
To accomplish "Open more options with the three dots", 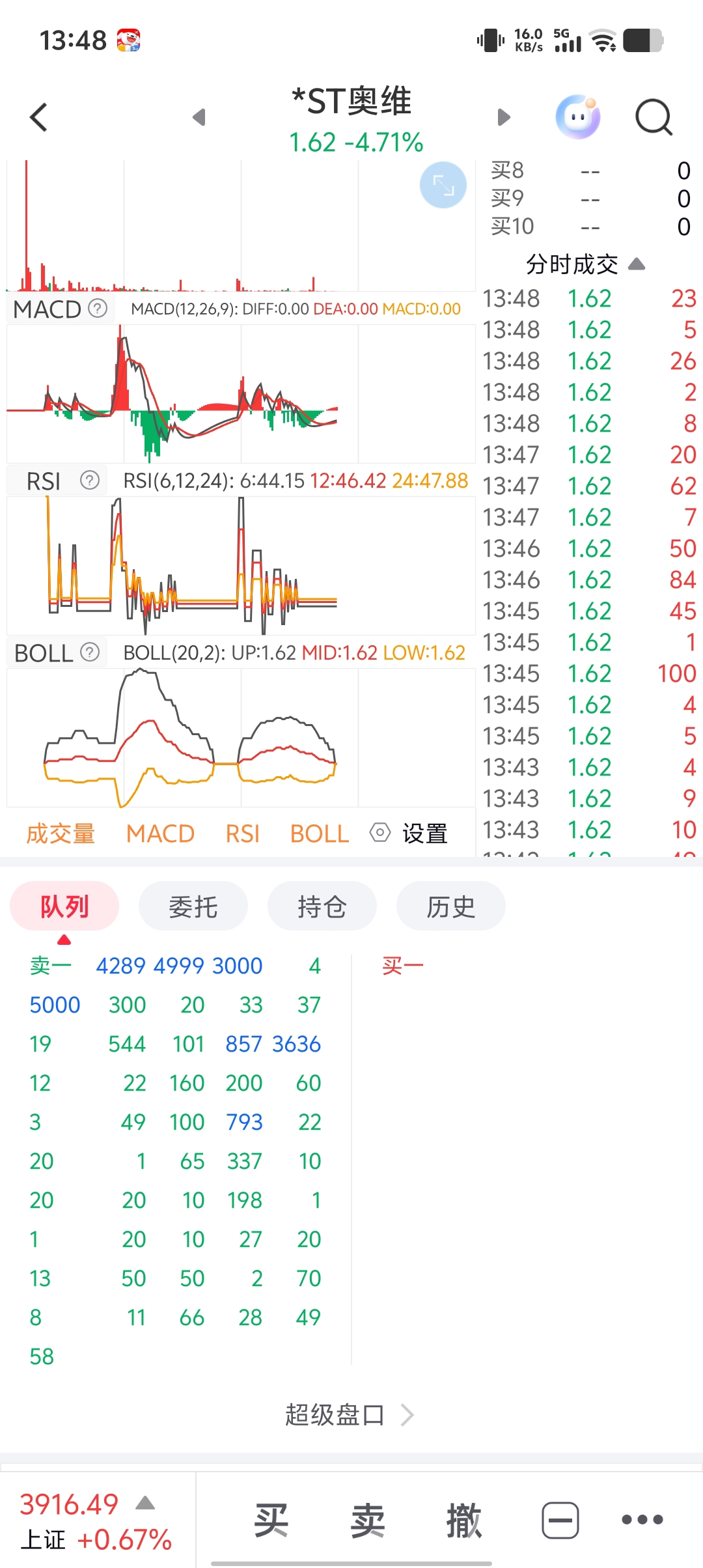I will coord(642,1520).
